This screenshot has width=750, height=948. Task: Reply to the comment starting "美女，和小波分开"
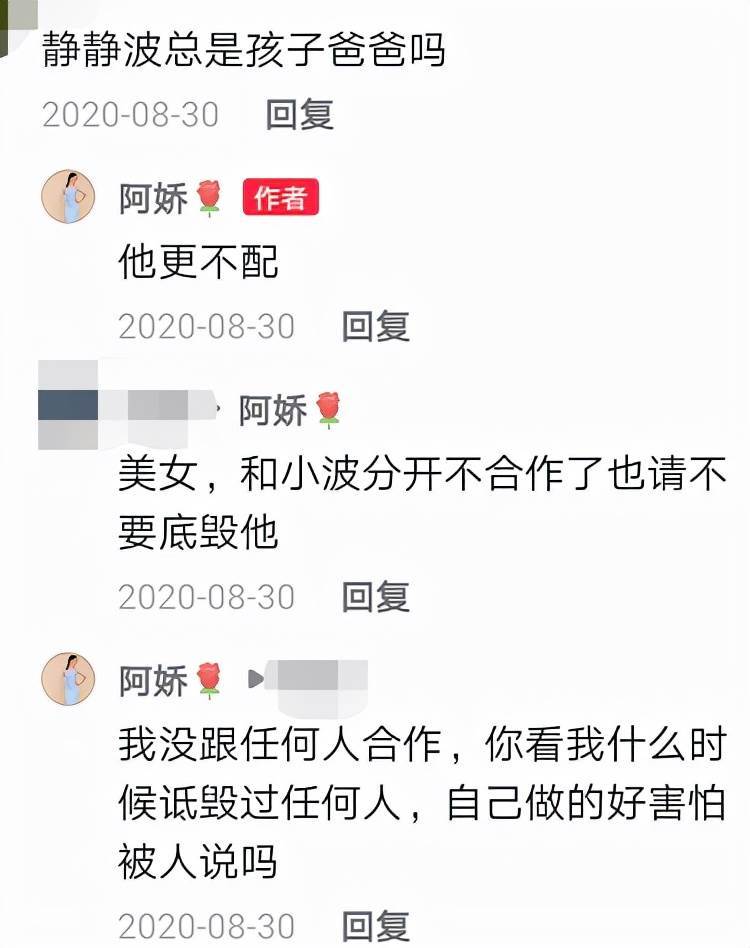click(x=375, y=597)
